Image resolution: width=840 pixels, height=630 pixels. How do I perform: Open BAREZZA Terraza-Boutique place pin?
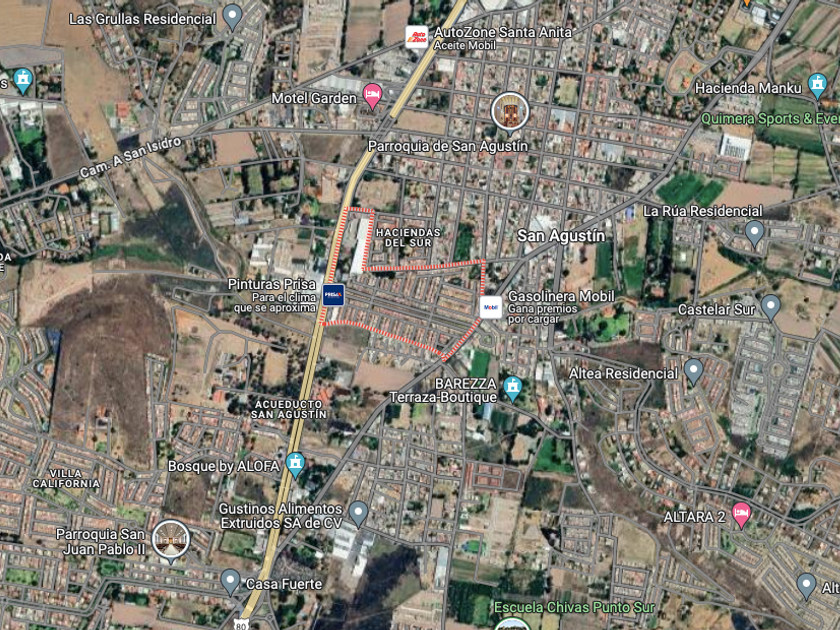point(512,386)
